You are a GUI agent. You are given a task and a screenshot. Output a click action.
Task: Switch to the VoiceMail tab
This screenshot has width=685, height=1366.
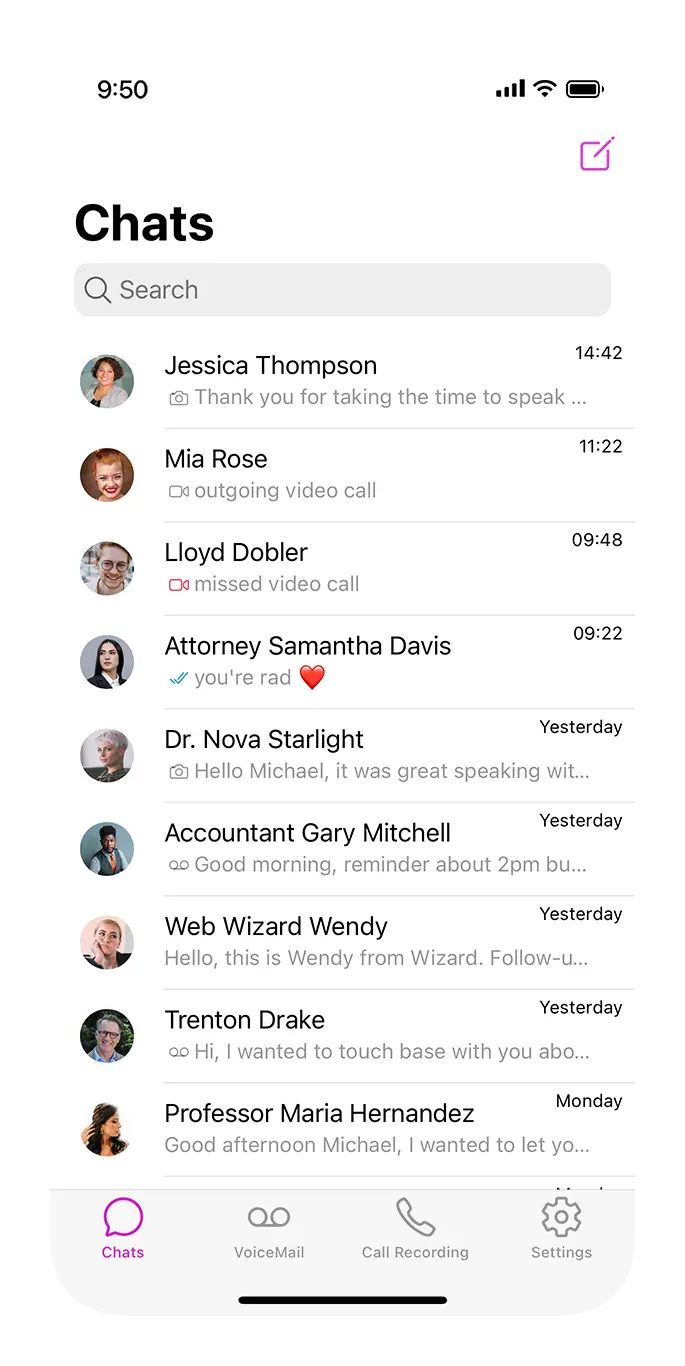(269, 1230)
